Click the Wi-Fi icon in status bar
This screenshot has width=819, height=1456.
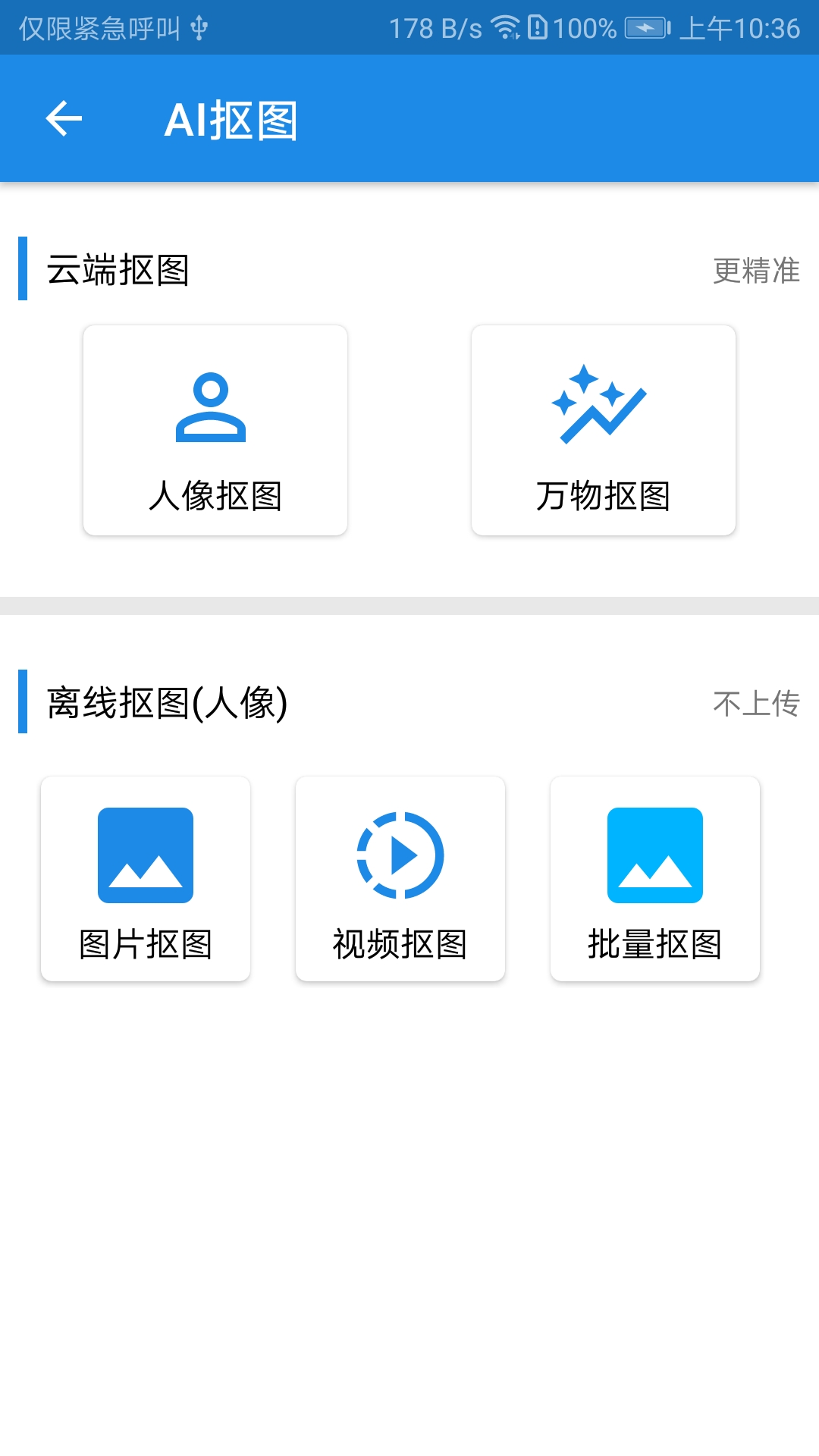point(505,25)
